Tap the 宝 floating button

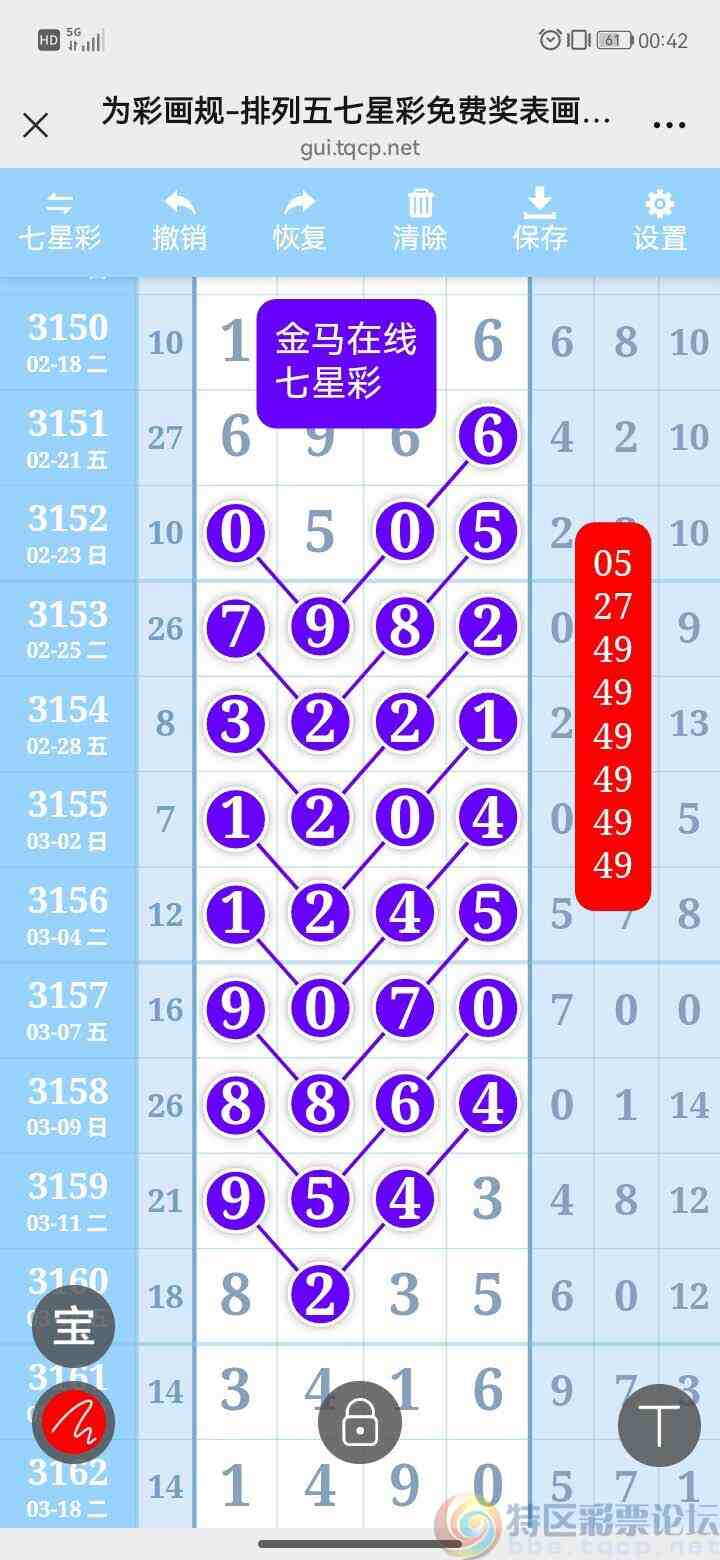73,1326
